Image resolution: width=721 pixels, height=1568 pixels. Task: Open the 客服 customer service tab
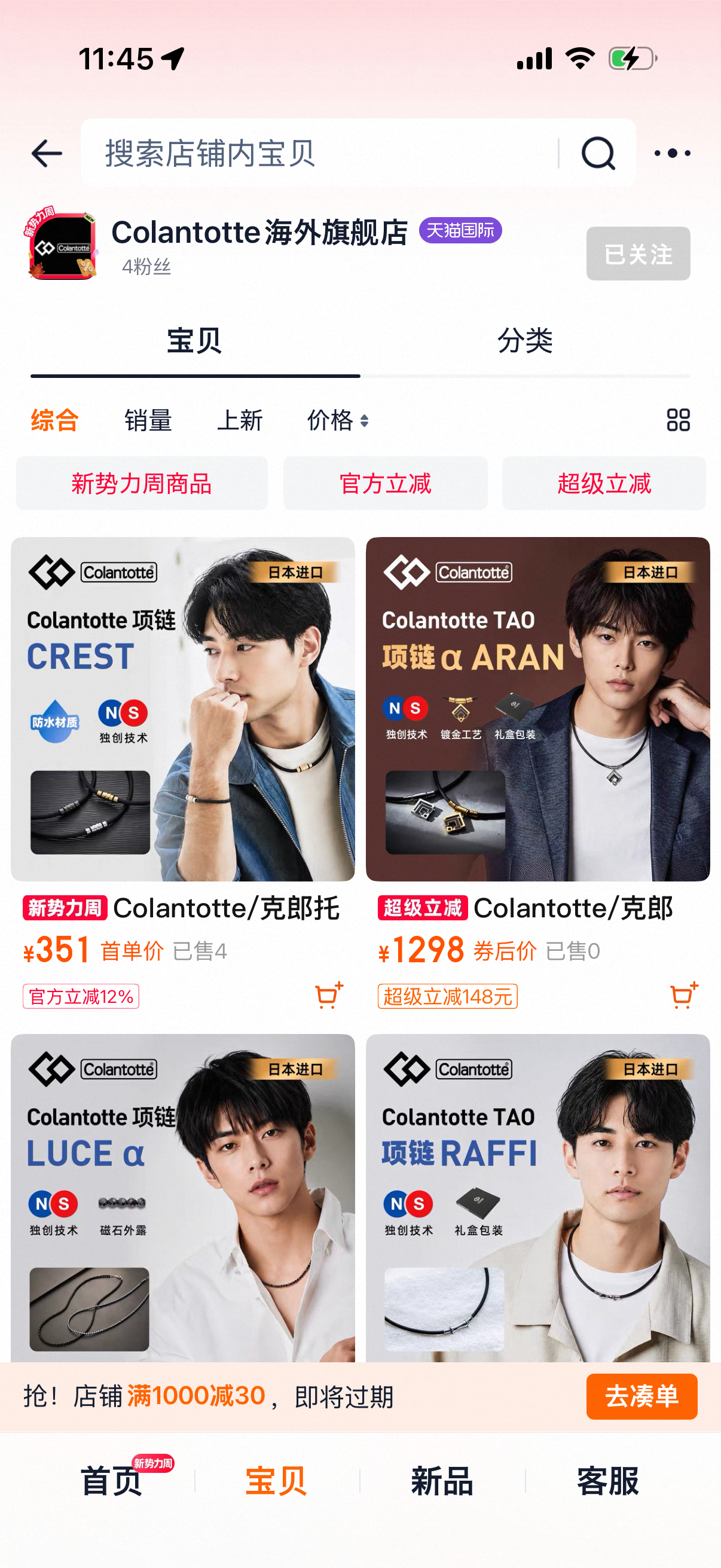click(608, 1481)
